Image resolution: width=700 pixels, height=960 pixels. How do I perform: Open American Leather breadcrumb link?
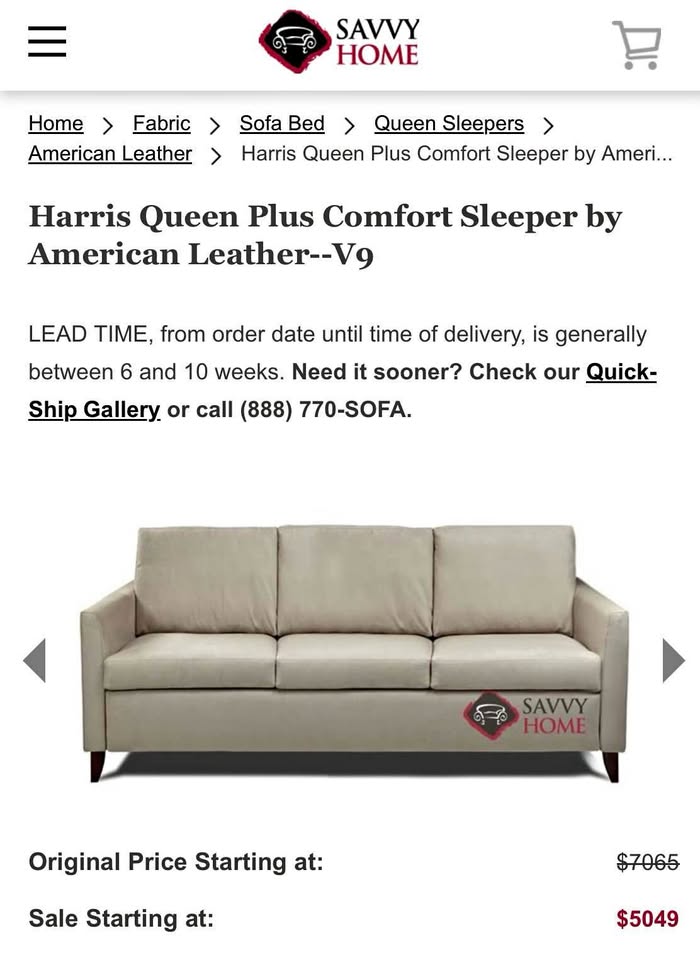[x=110, y=154]
